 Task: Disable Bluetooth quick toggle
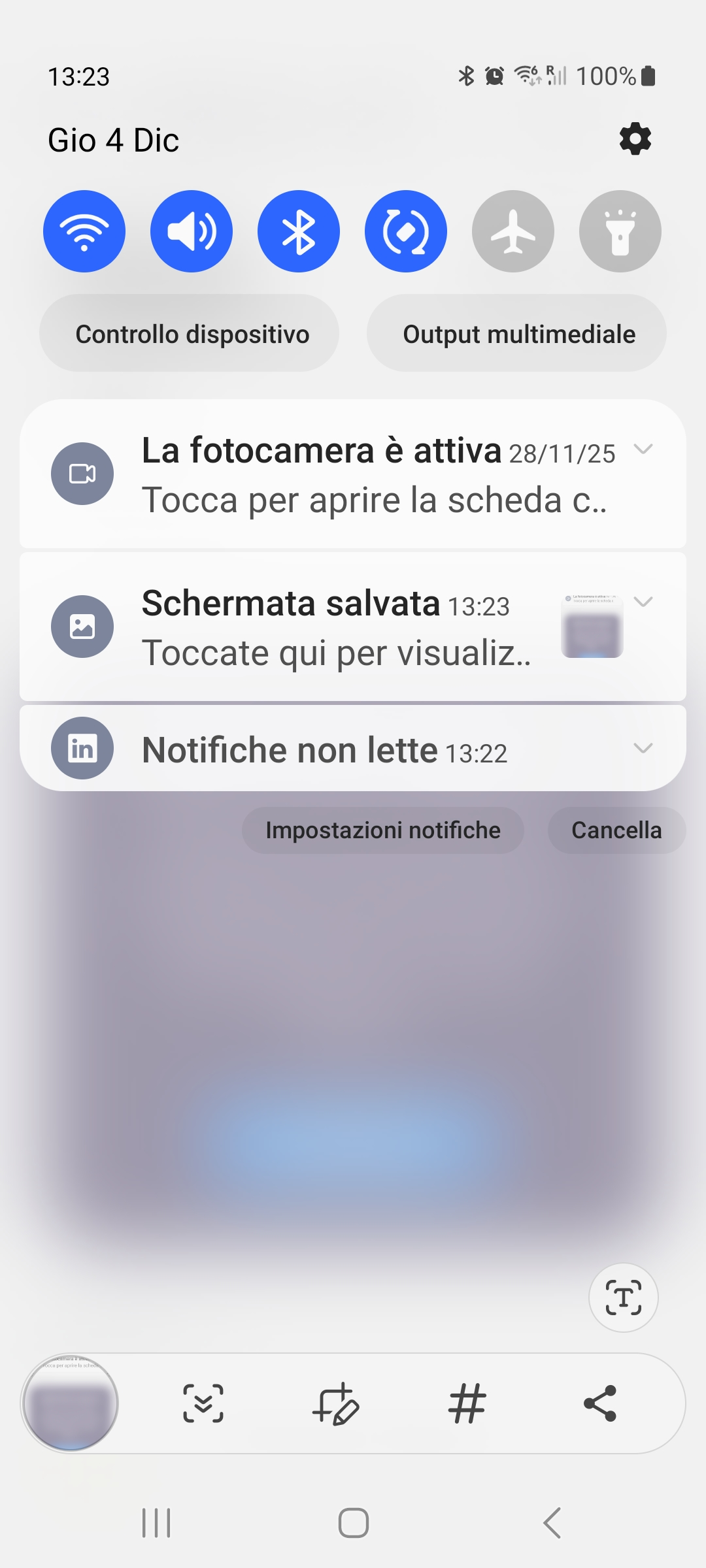(x=299, y=231)
